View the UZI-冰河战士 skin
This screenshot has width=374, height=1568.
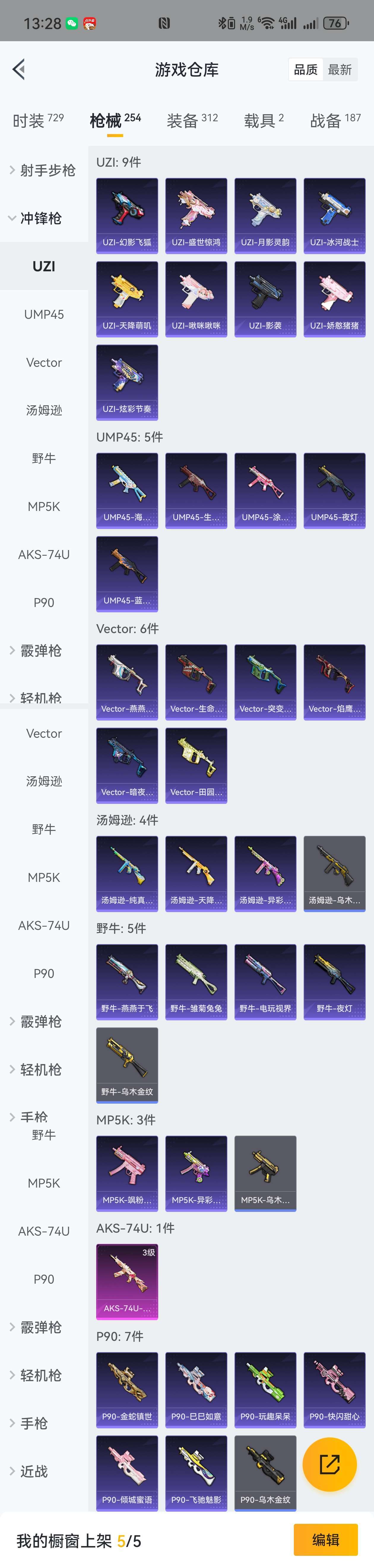coord(335,216)
